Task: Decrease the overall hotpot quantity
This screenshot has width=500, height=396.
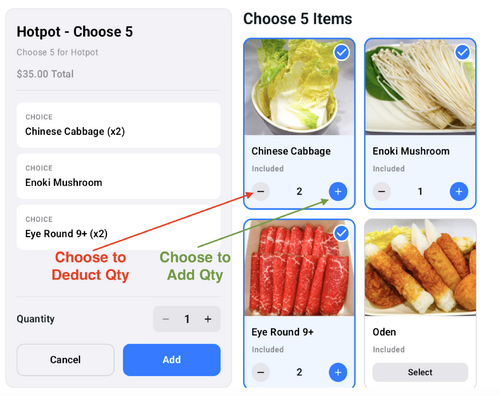Action: 166,319
